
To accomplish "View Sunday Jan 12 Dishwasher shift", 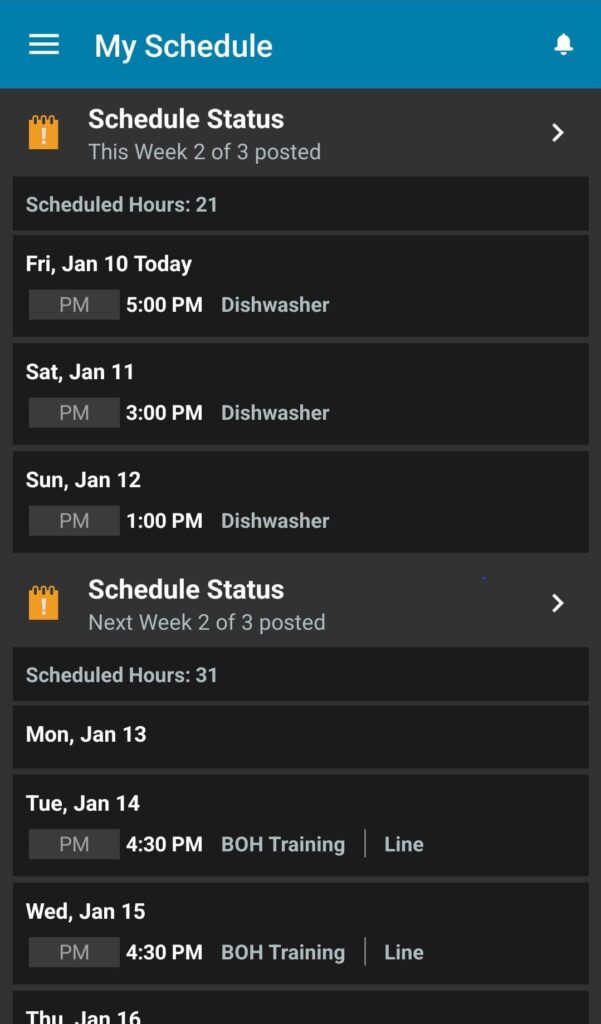I will 300,502.
